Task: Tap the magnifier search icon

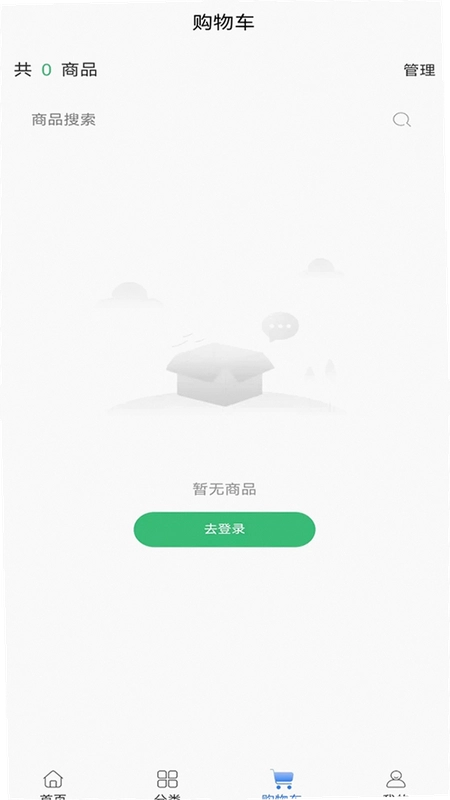Action: (402, 120)
